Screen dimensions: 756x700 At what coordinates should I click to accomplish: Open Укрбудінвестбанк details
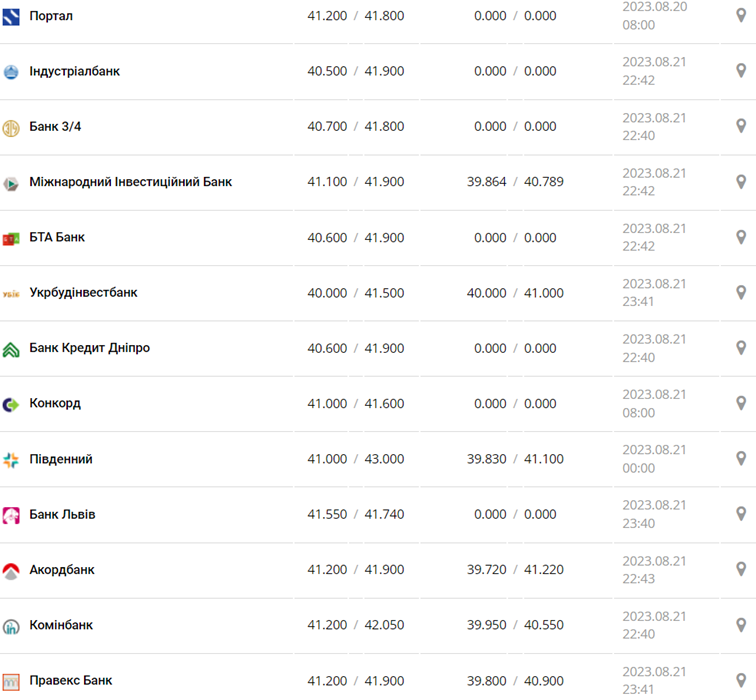(83, 293)
